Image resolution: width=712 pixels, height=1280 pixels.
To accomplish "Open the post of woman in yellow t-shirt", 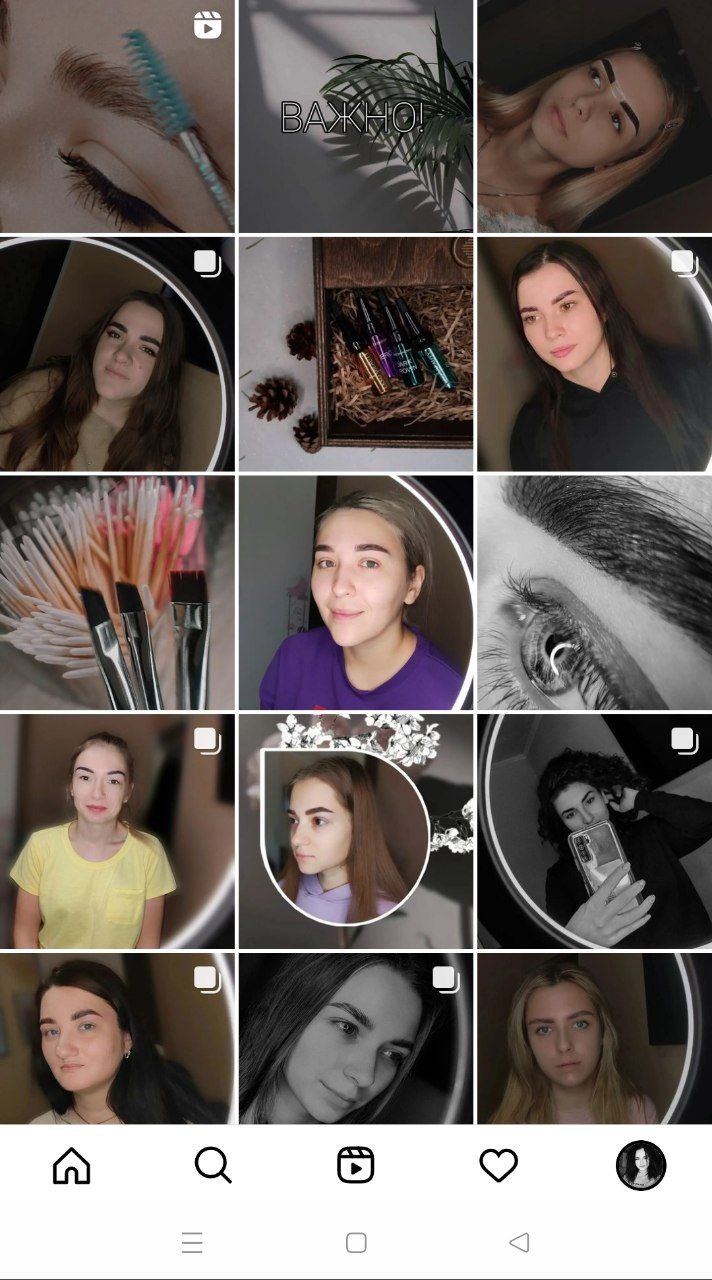I will [117, 831].
